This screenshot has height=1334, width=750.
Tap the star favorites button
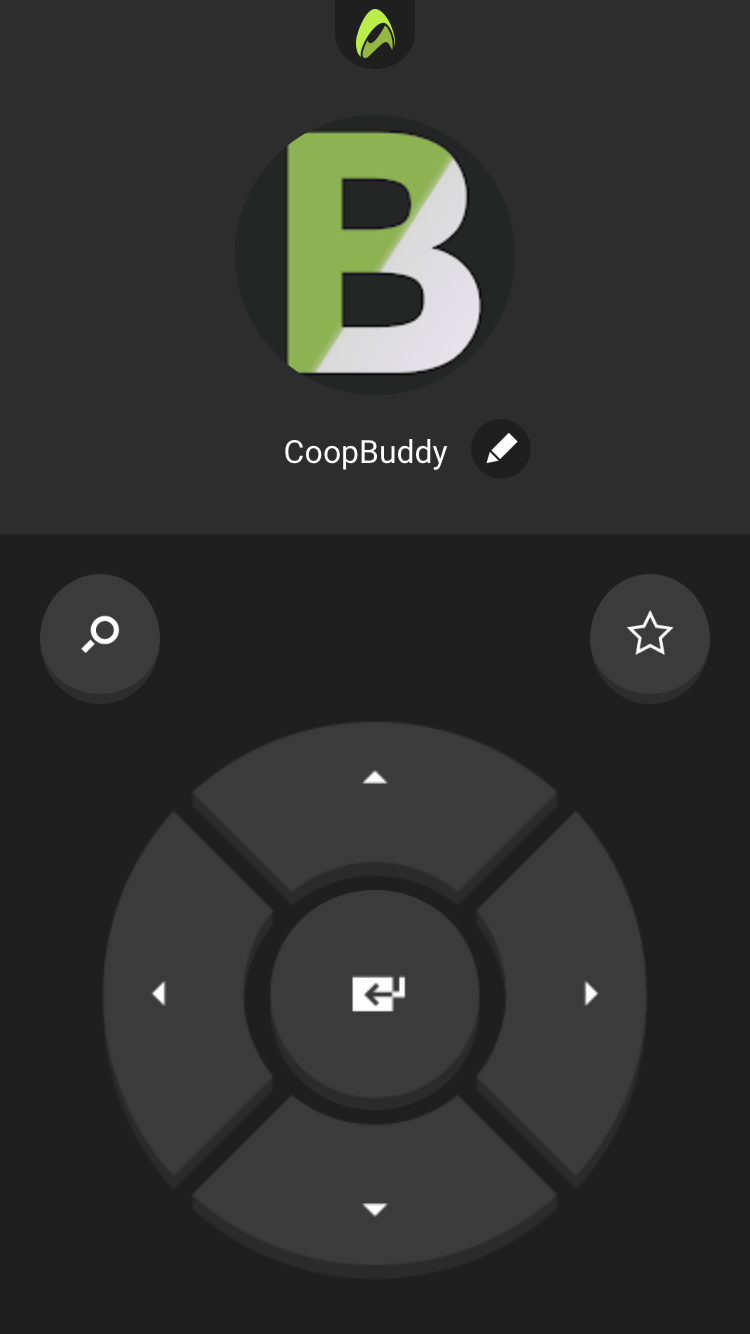pos(650,634)
